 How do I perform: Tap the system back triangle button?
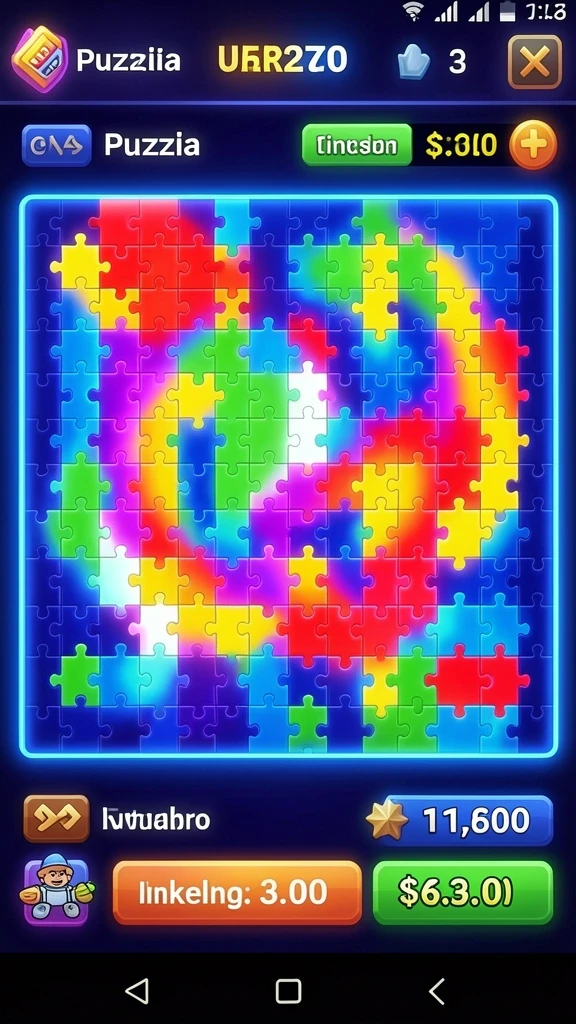coord(137,990)
